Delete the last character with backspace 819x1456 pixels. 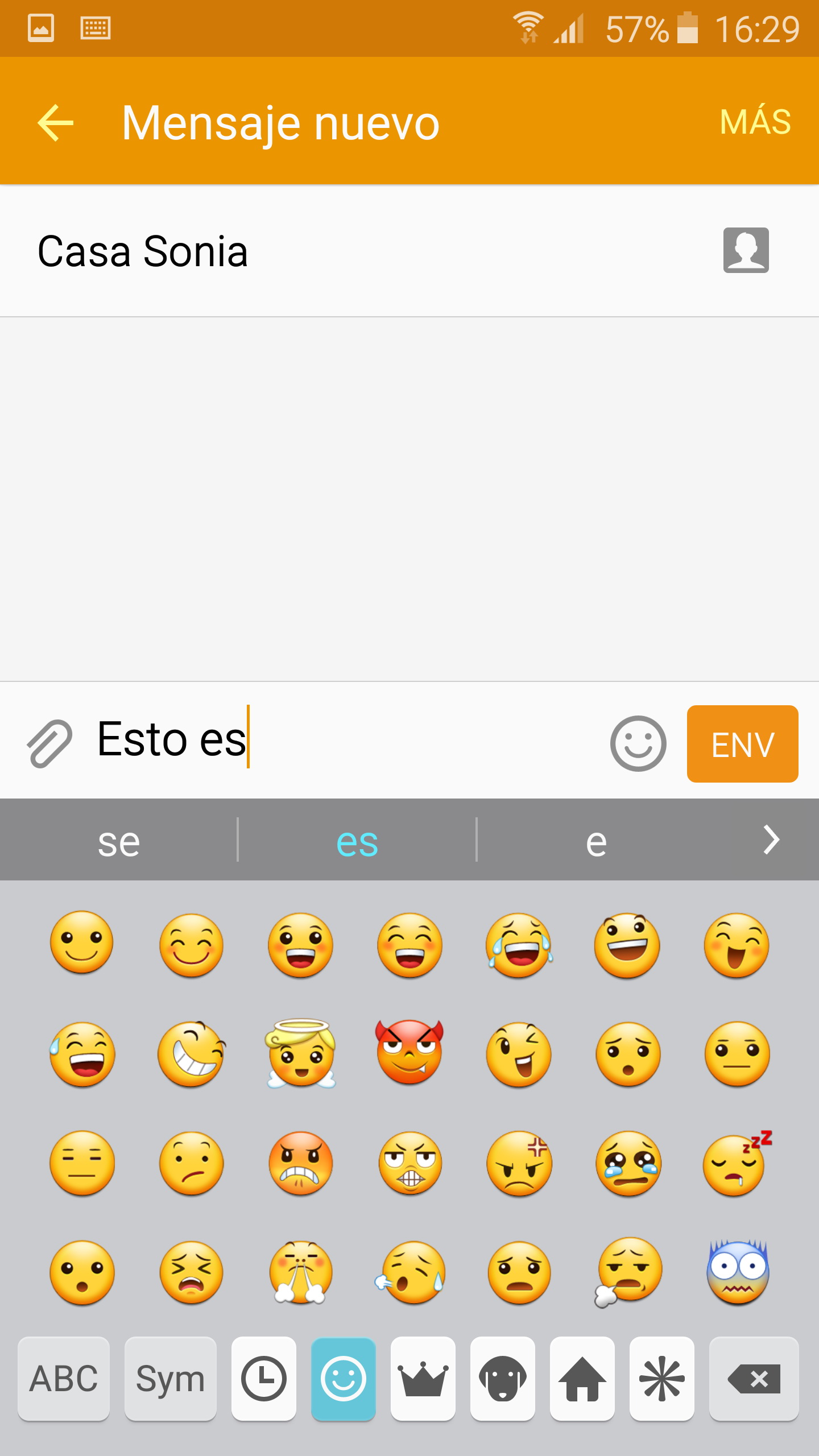754,1379
